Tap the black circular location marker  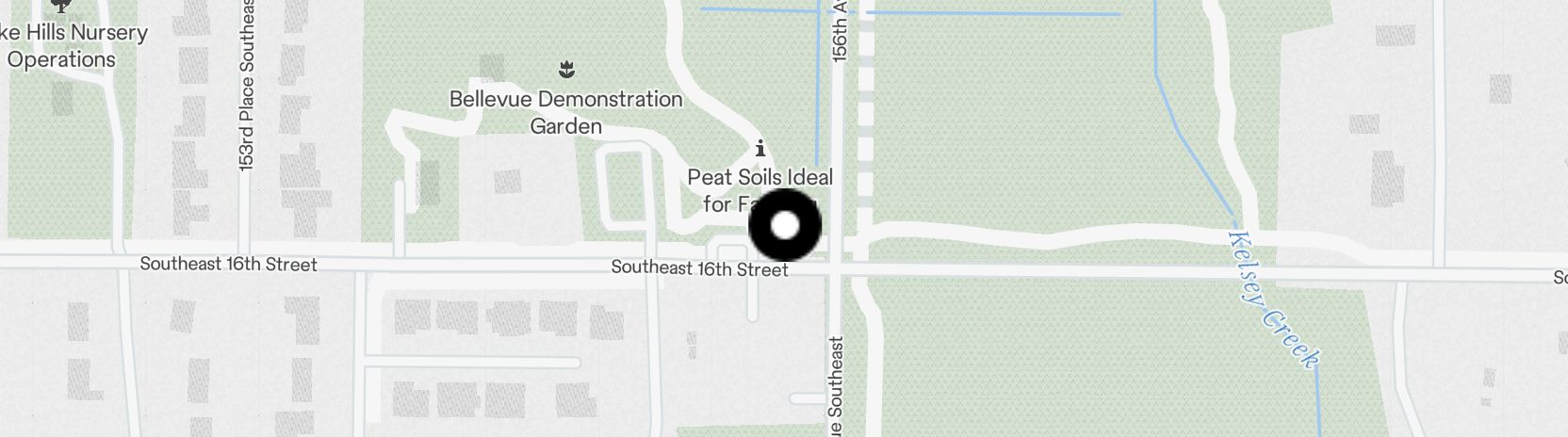[x=785, y=226]
